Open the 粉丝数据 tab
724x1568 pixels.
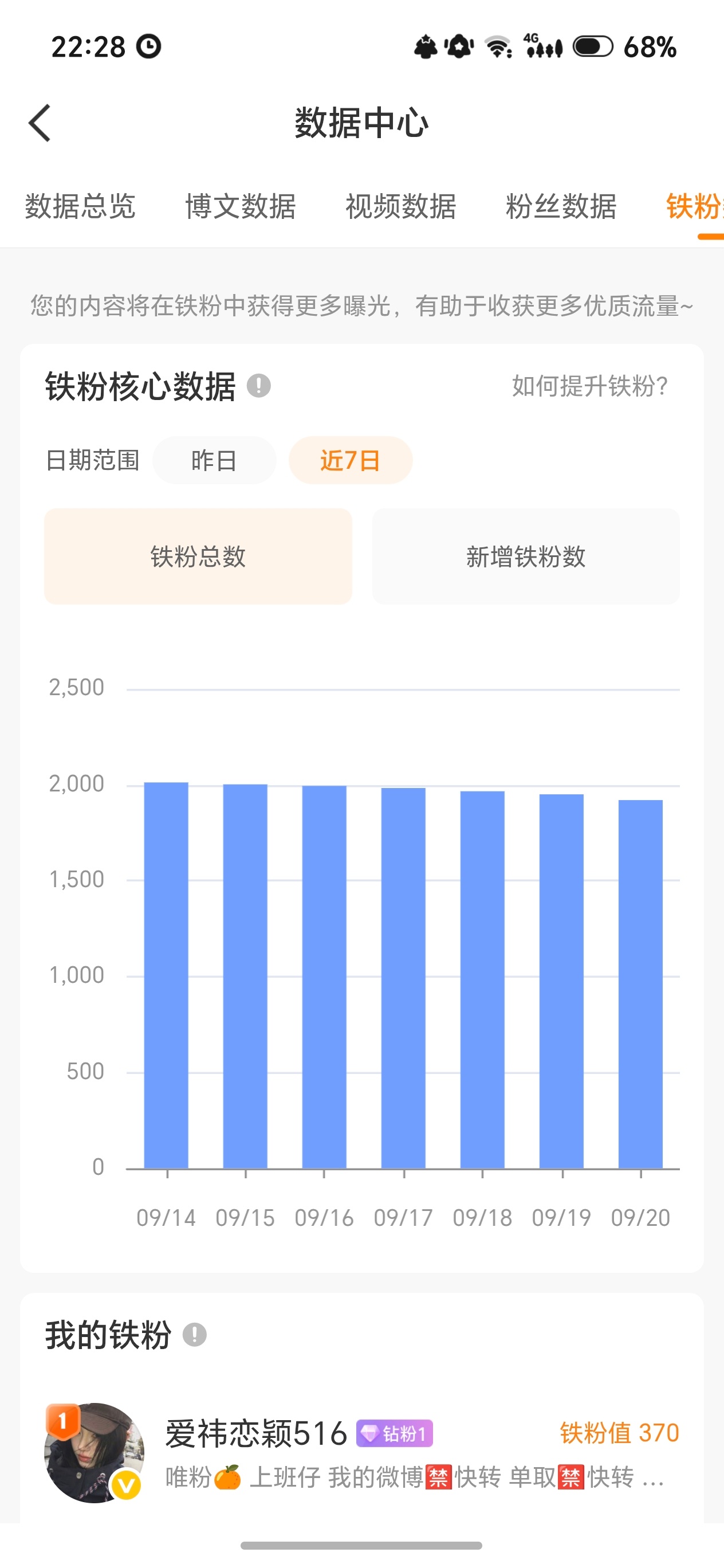(561, 206)
